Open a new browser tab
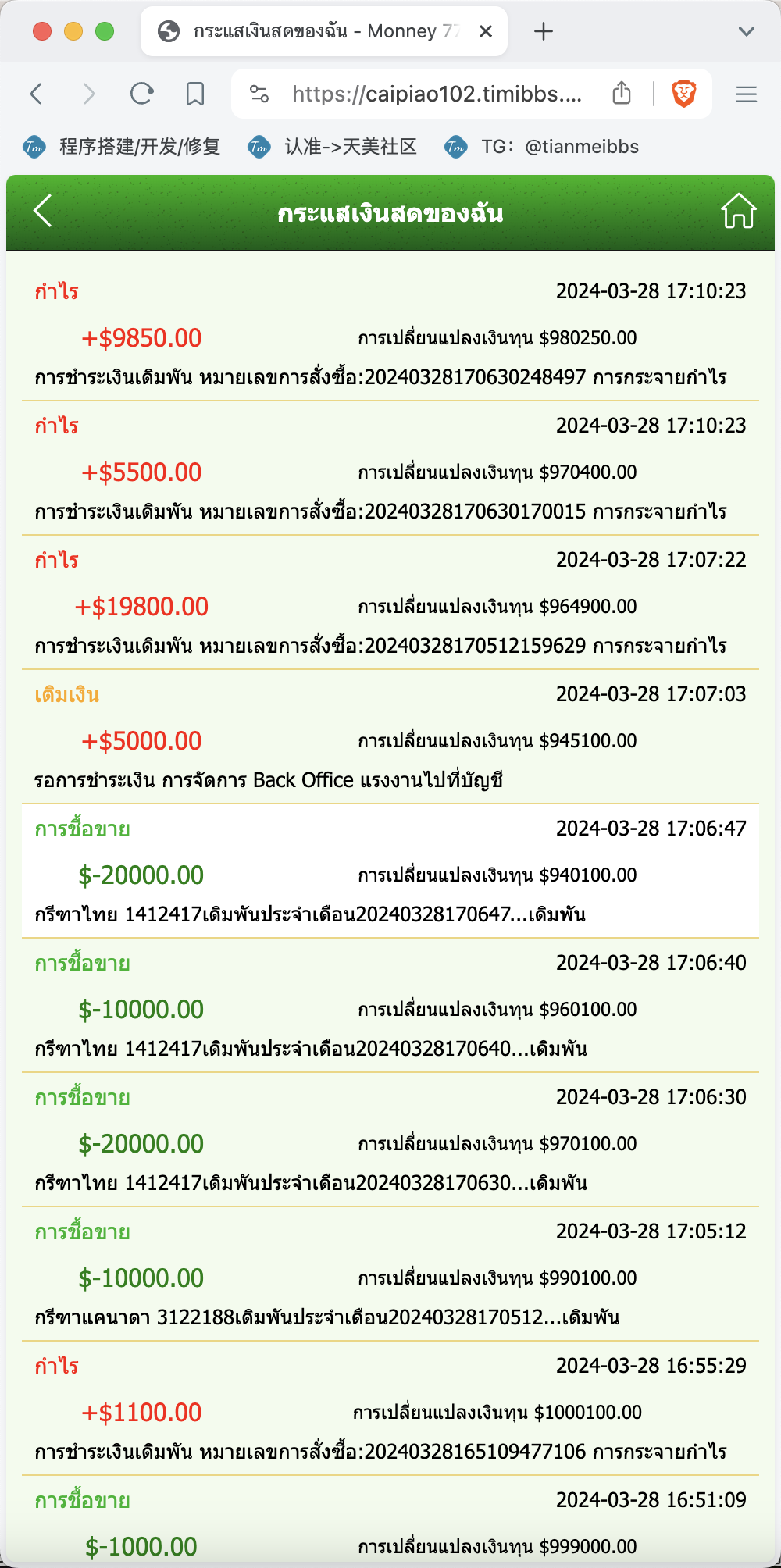 [x=544, y=31]
